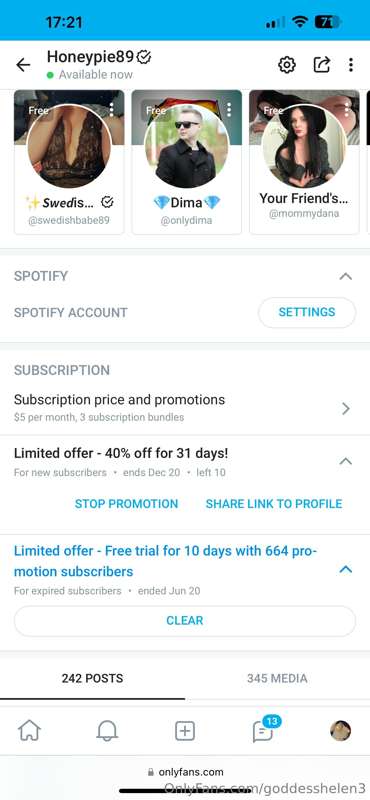Screen dimensions: 370x800
Task: Clear the ended free trial offer
Action: point(185,620)
